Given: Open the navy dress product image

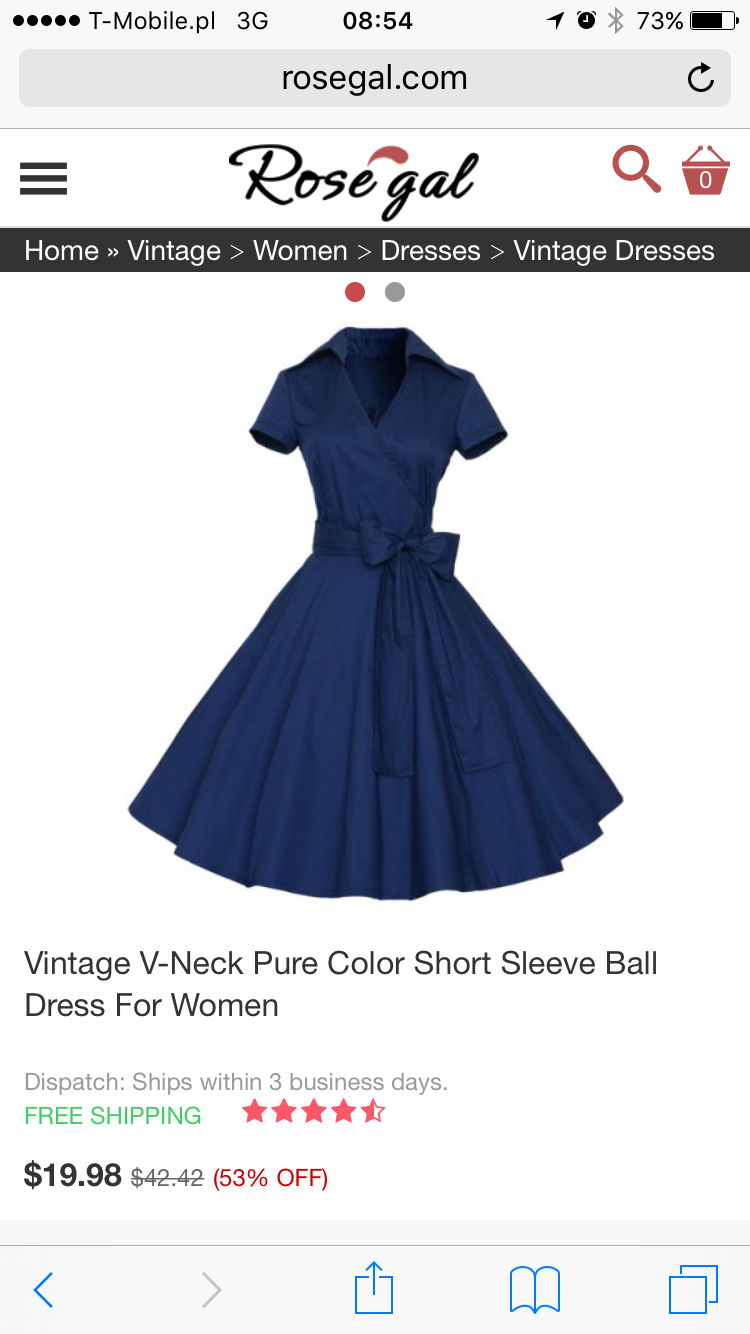Looking at the screenshot, I should 375,612.
